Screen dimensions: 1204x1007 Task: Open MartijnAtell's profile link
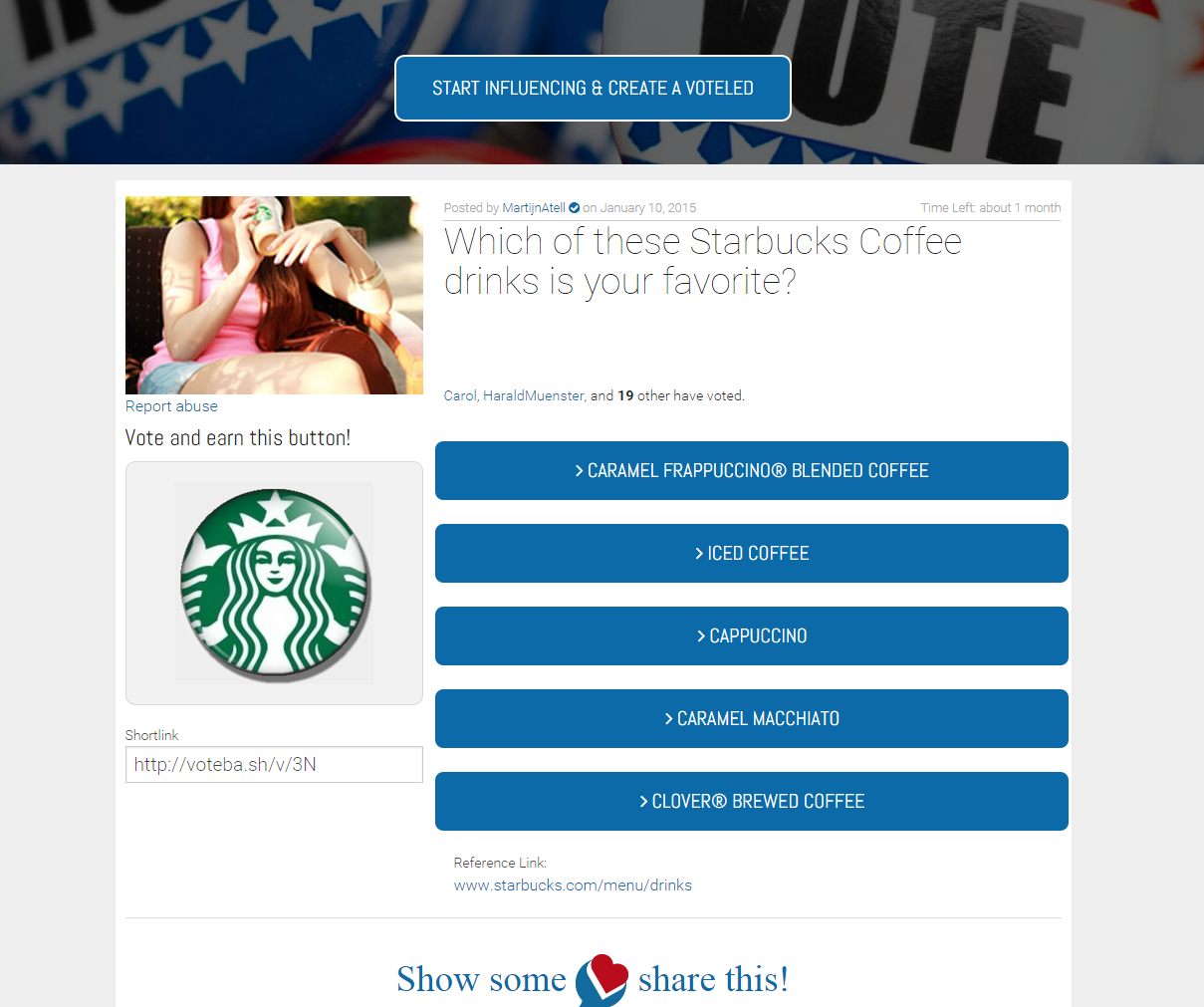(533, 208)
